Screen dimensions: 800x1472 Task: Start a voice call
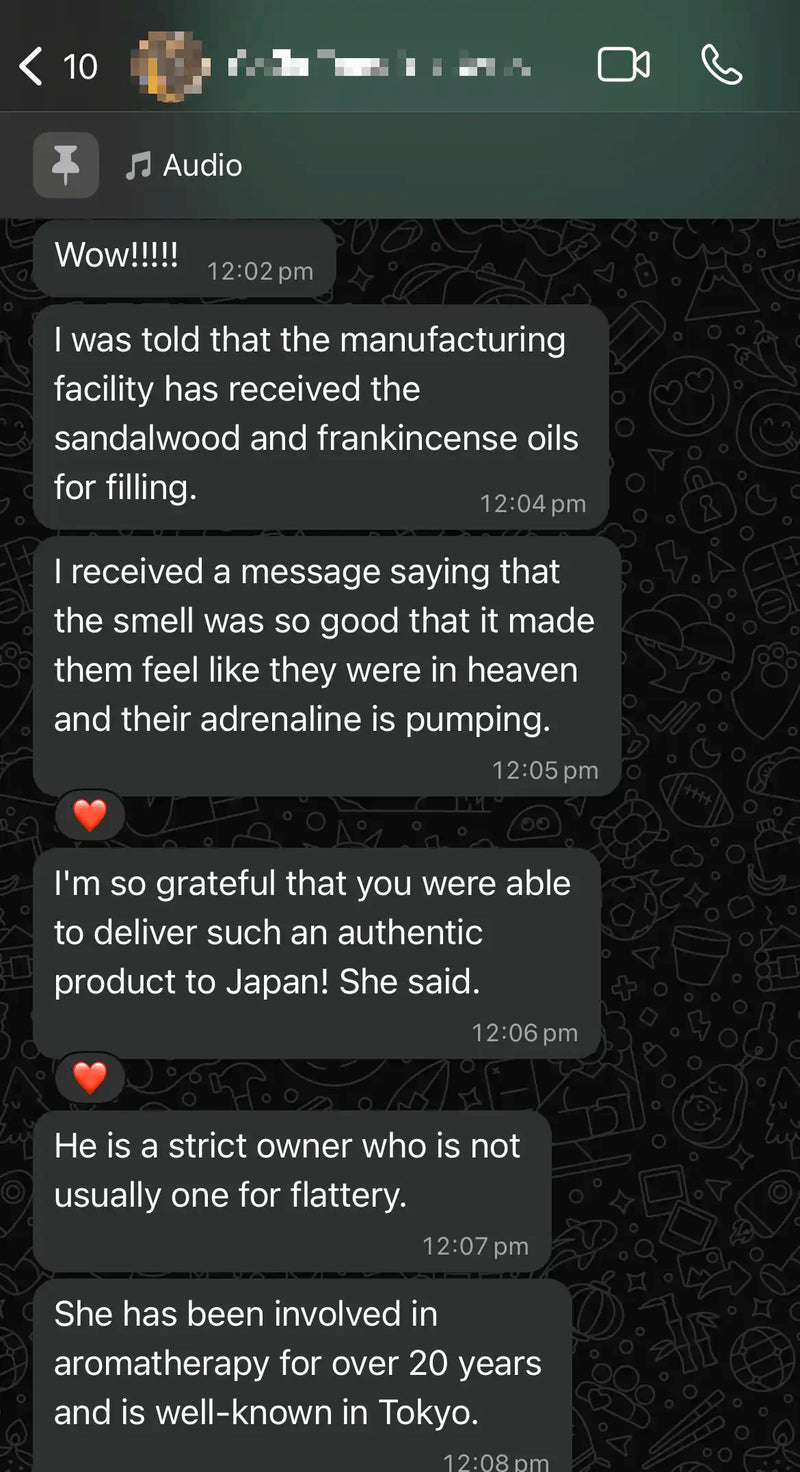tap(721, 66)
